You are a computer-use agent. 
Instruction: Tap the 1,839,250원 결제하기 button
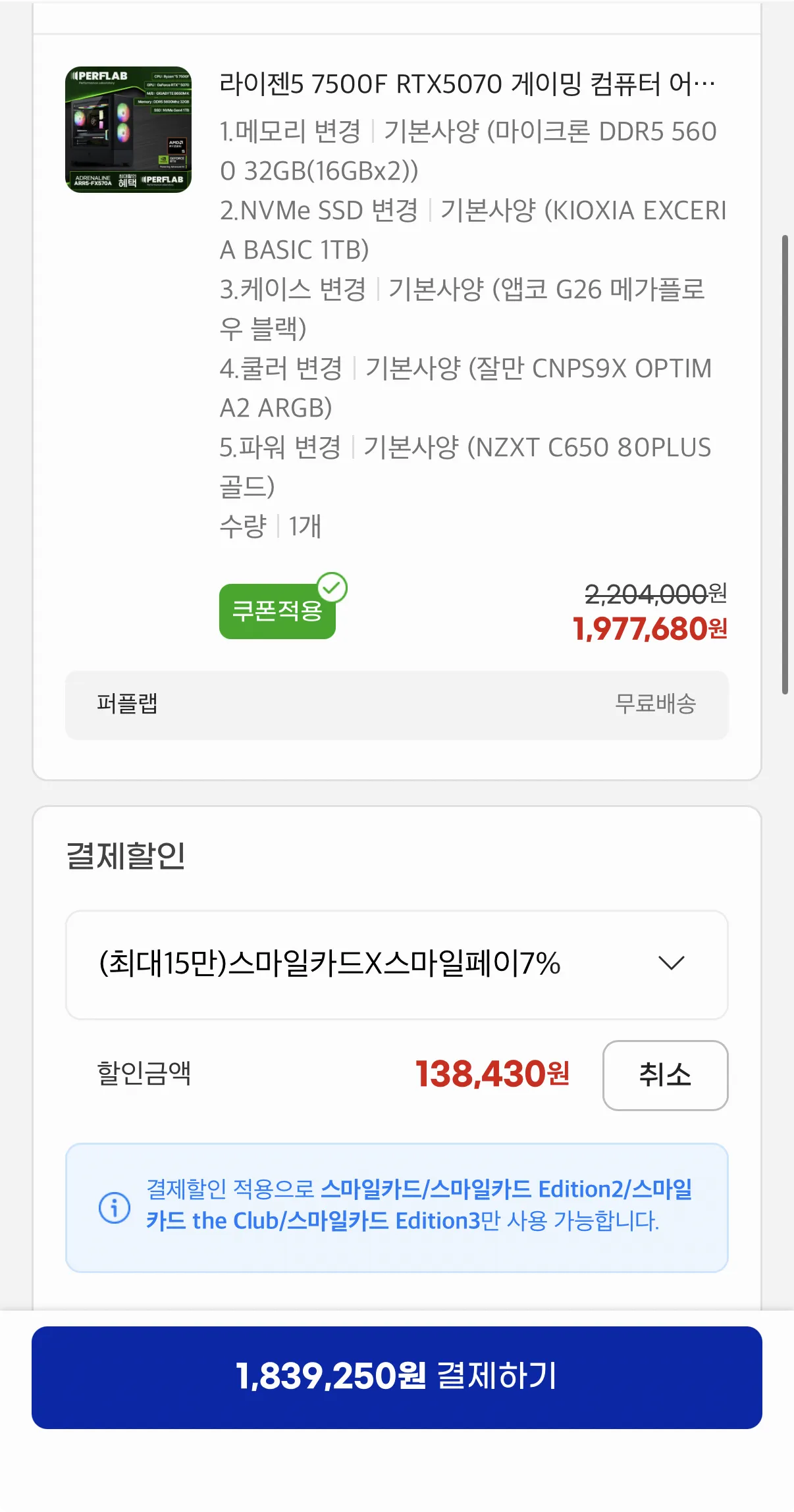[x=396, y=1377]
